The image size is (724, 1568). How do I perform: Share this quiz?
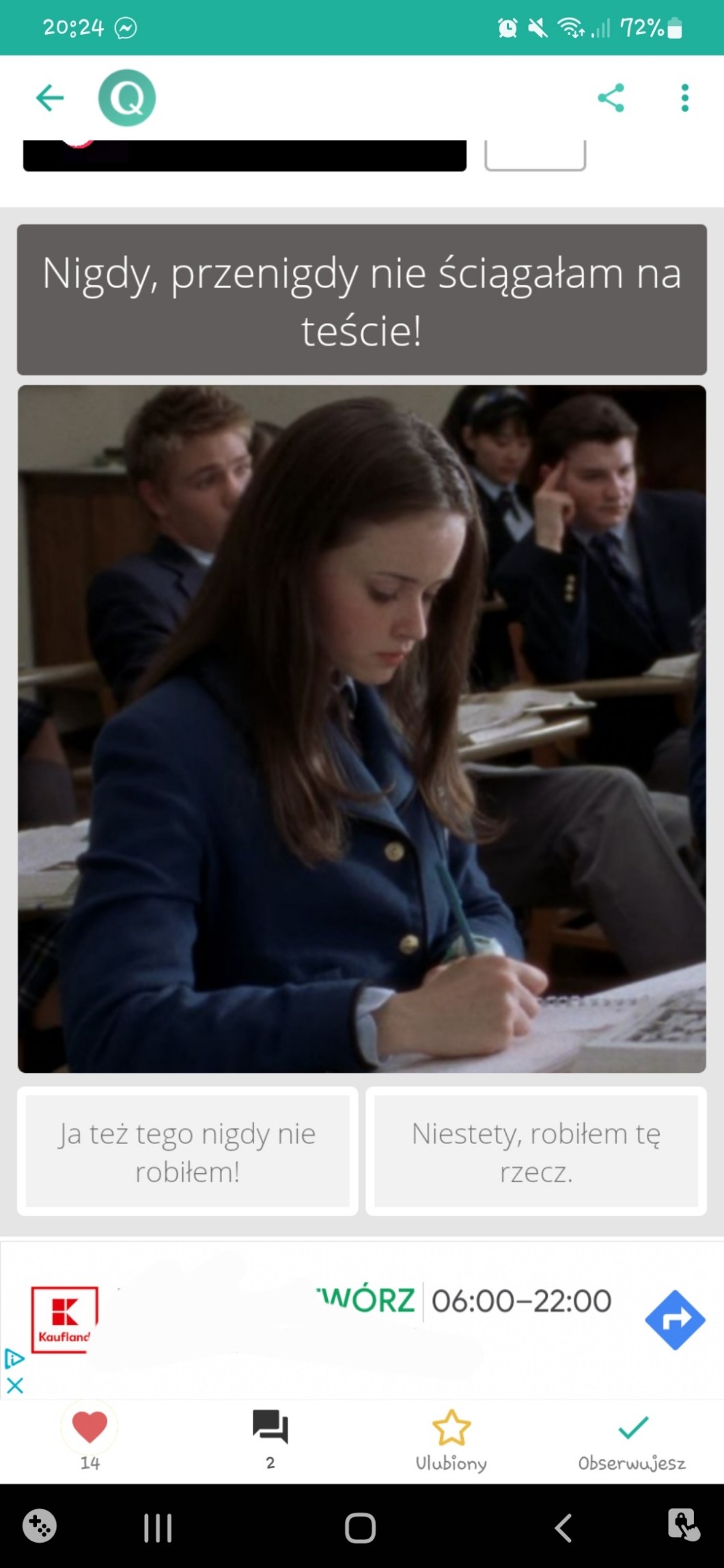click(x=611, y=98)
